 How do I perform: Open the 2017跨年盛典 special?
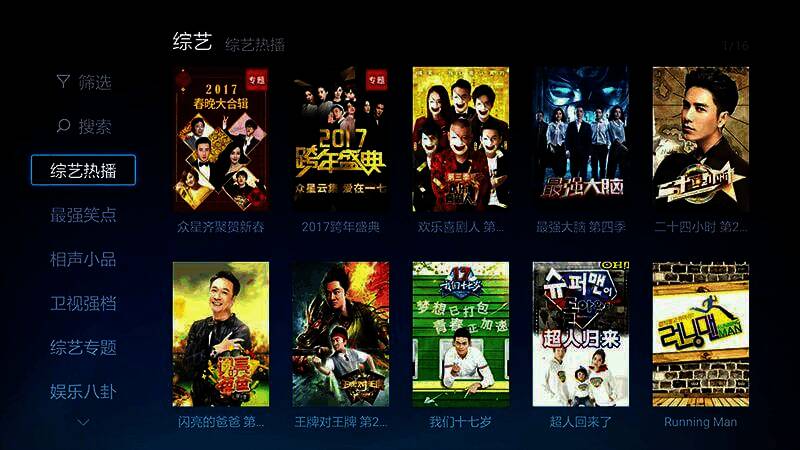341,140
